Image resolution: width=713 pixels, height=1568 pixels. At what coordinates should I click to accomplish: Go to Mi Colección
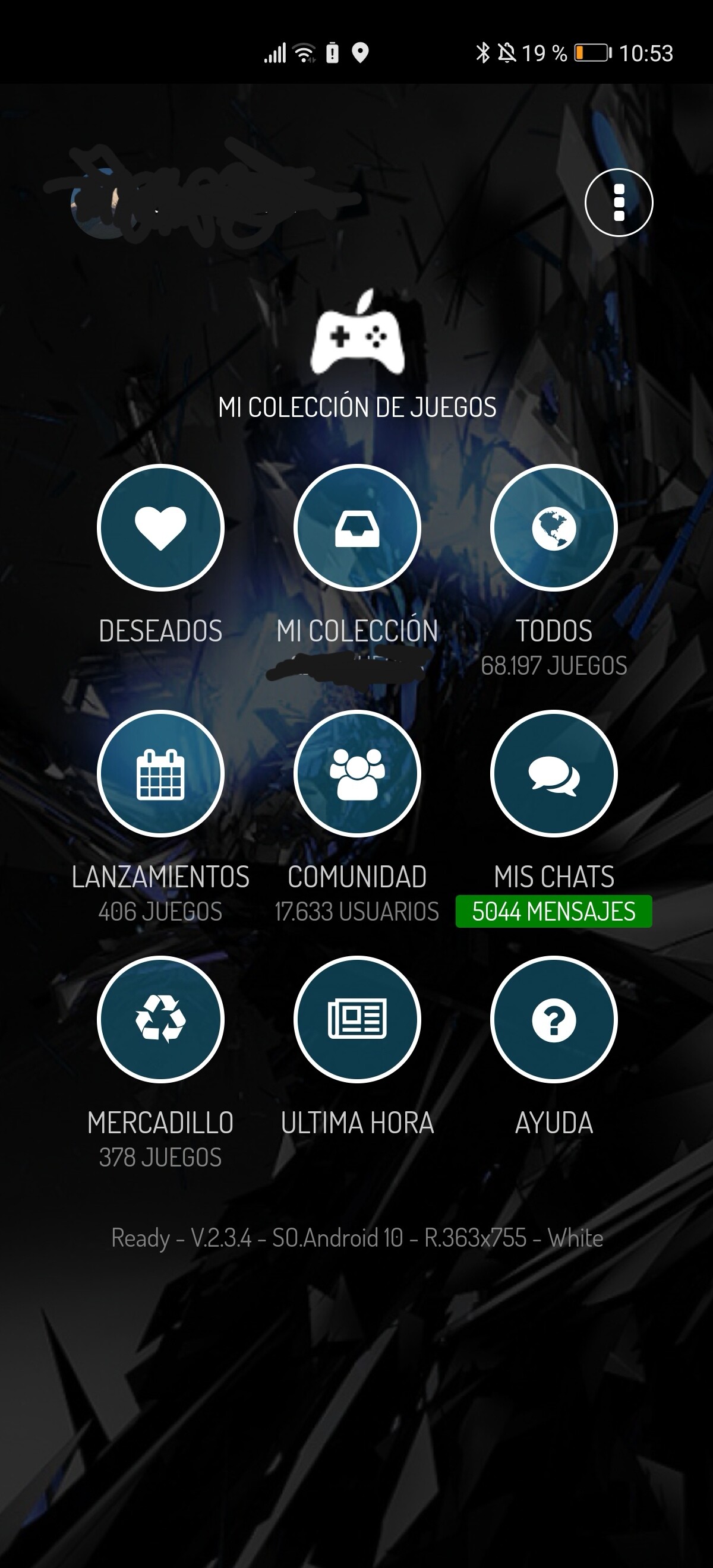click(358, 528)
